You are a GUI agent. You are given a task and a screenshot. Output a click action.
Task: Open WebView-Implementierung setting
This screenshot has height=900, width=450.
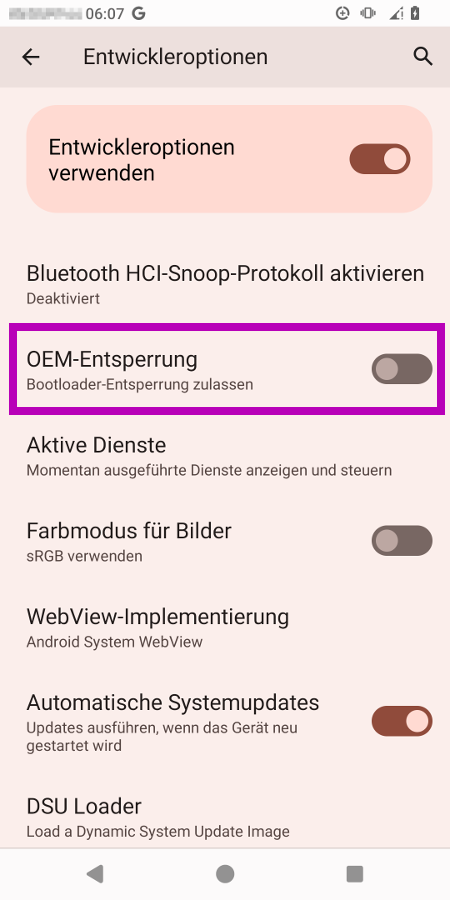point(225,627)
